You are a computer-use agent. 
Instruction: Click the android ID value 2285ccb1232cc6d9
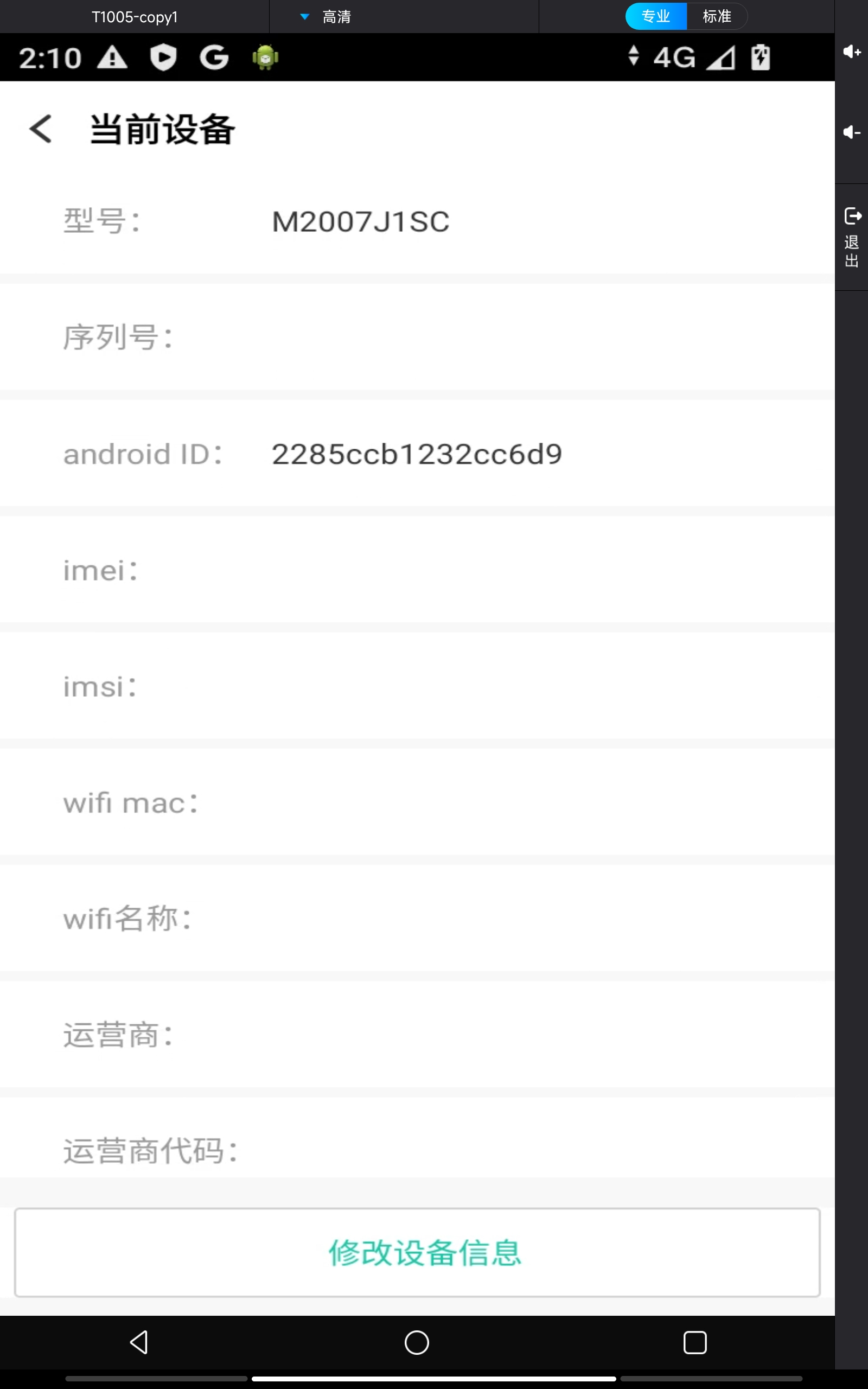coord(416,454)
